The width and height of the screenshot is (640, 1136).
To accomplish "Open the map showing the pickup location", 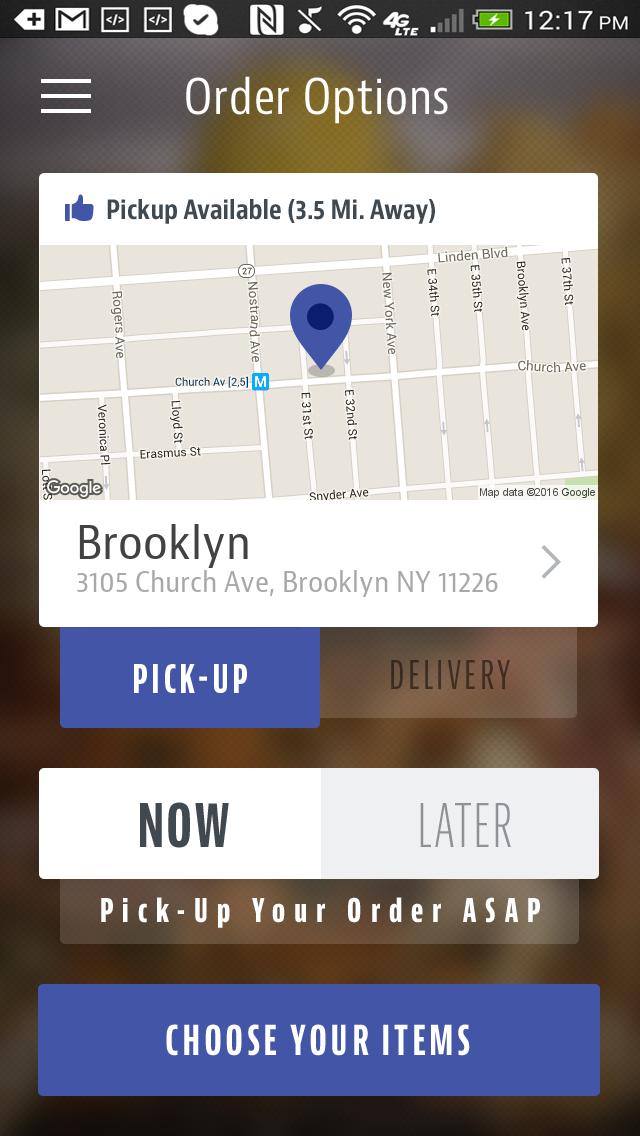I will (x=318, y=372).
